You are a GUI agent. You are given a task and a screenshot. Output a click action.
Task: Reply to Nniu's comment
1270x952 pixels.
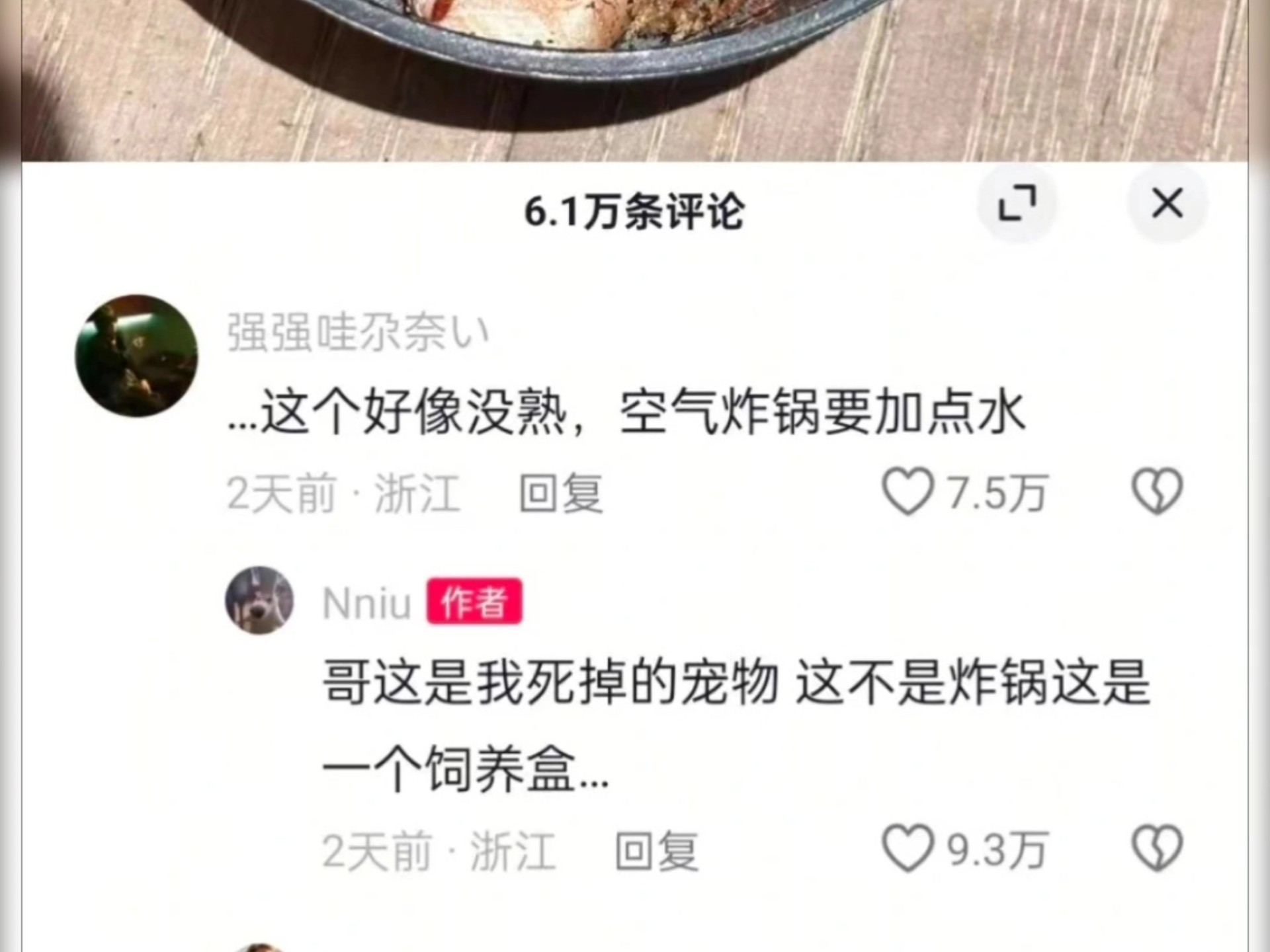(x=656, y=851)
